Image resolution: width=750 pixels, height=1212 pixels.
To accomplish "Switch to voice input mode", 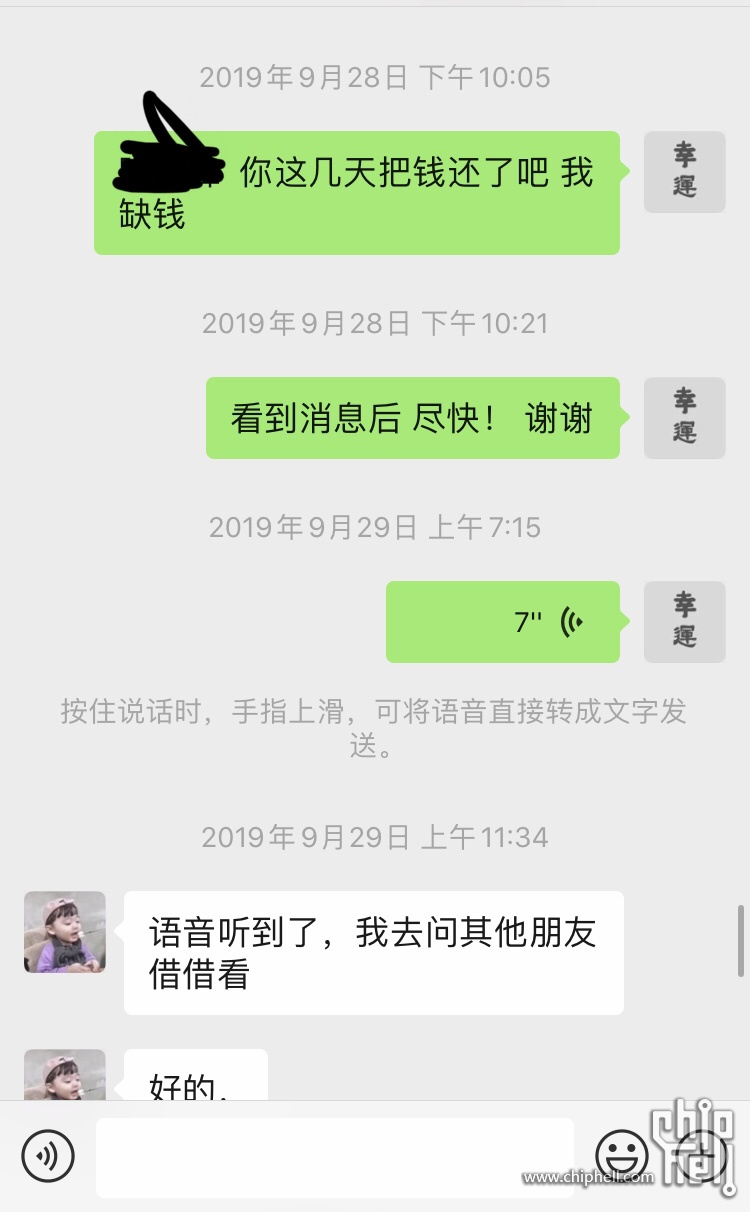I will coord(47,1157).
